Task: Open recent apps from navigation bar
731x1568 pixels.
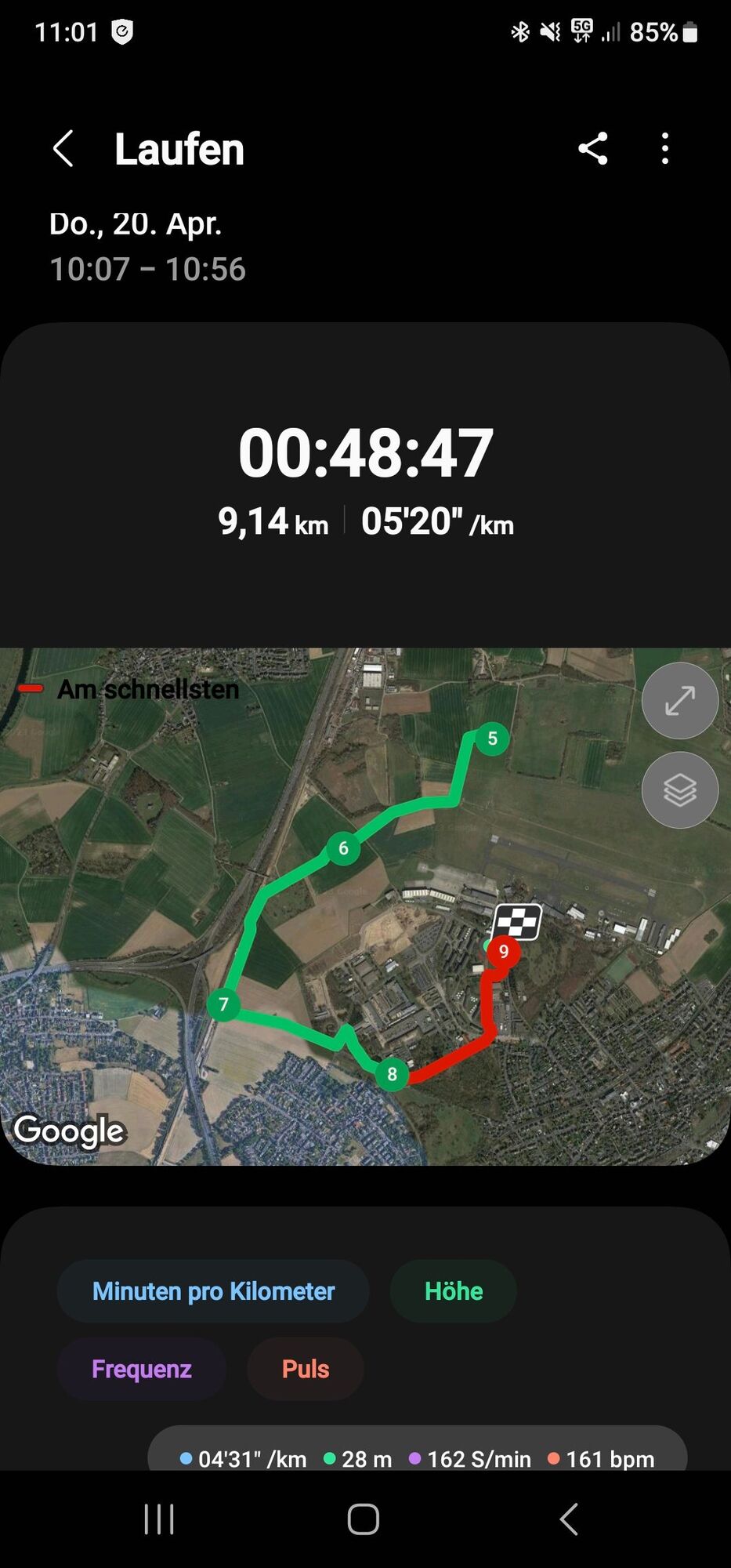Action: point(159,1519)
